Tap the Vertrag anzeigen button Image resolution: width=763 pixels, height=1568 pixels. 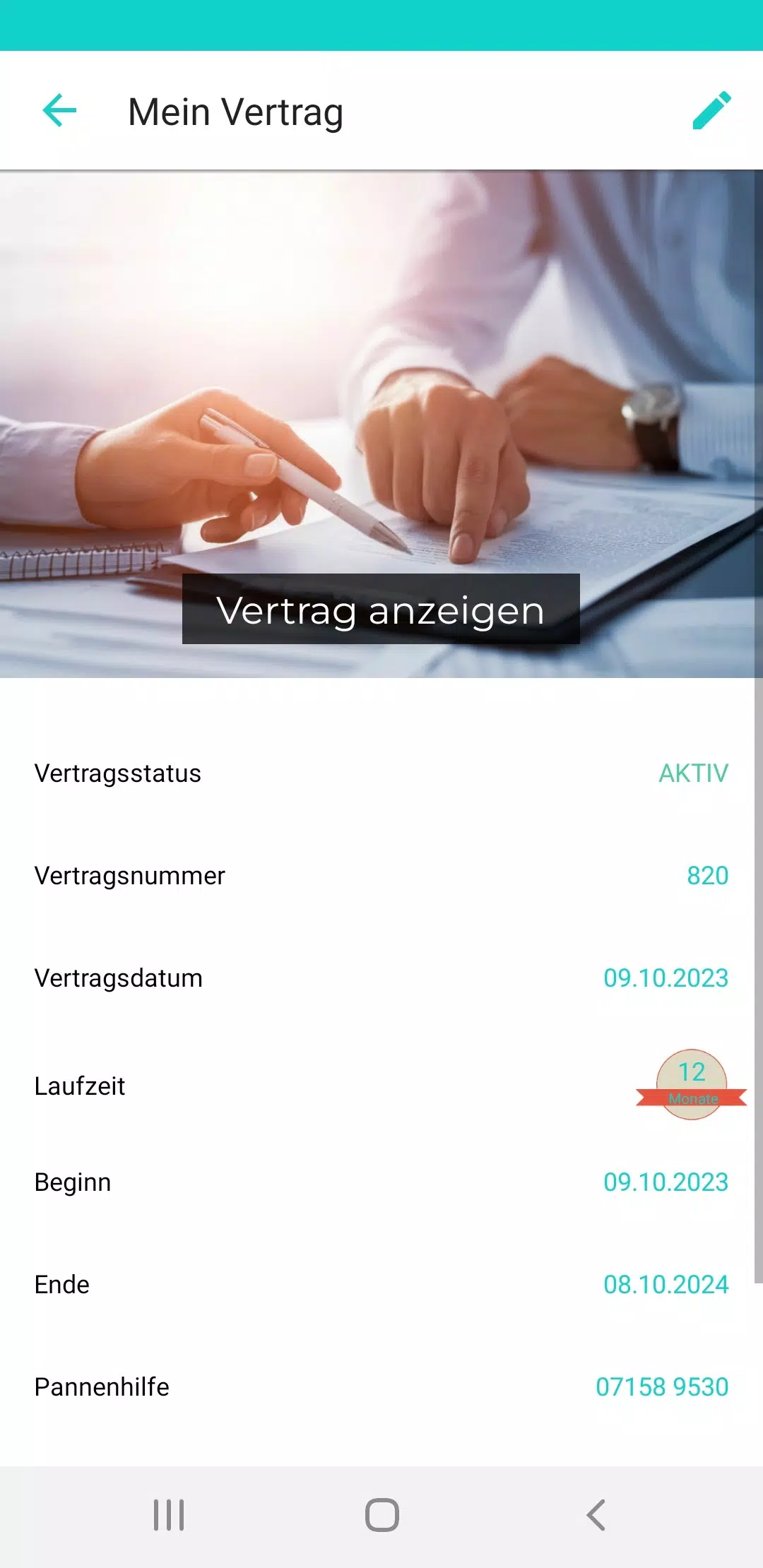click(381, 610)
